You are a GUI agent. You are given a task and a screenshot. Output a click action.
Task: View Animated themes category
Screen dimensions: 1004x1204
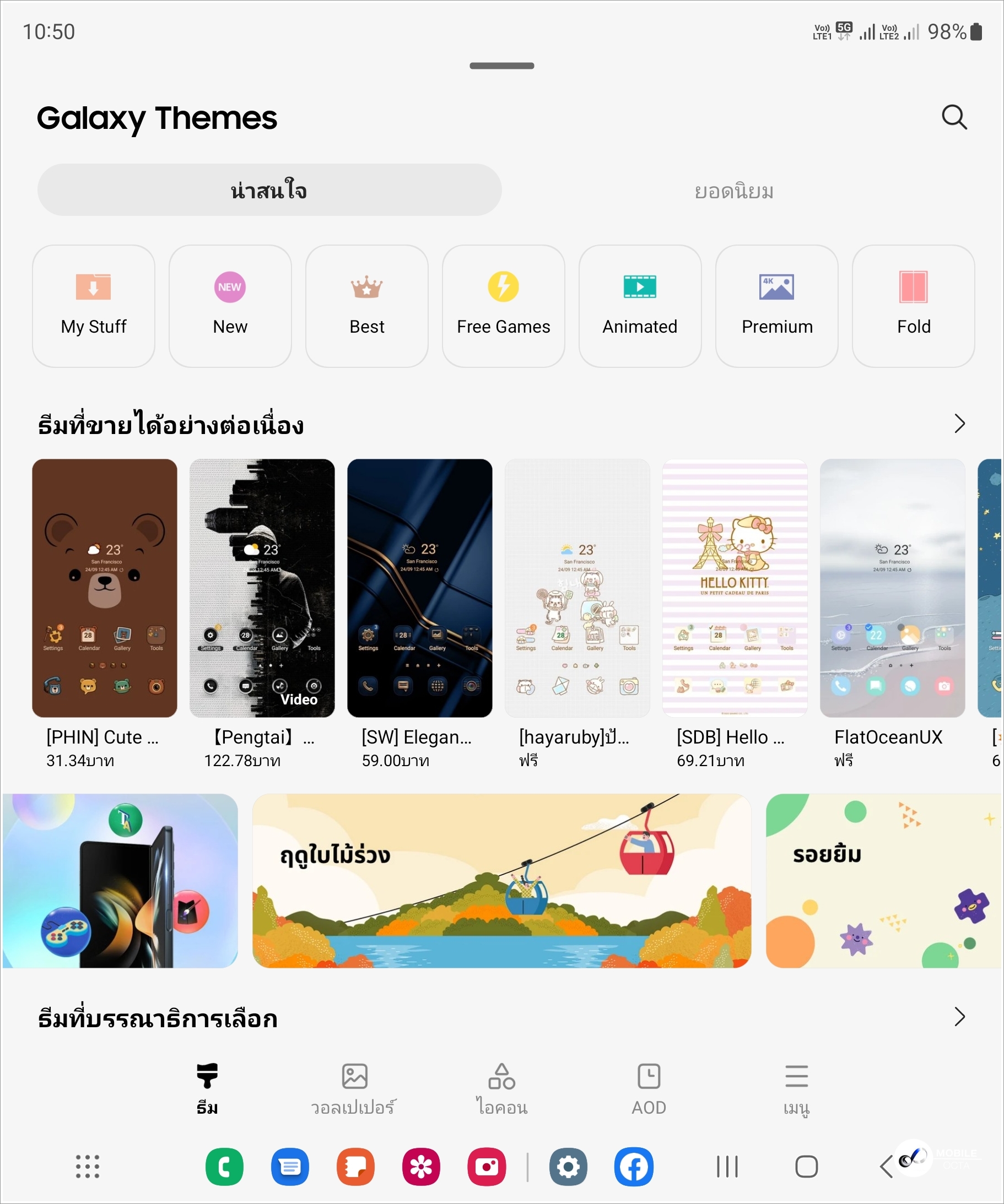click(x=640, y=306)
